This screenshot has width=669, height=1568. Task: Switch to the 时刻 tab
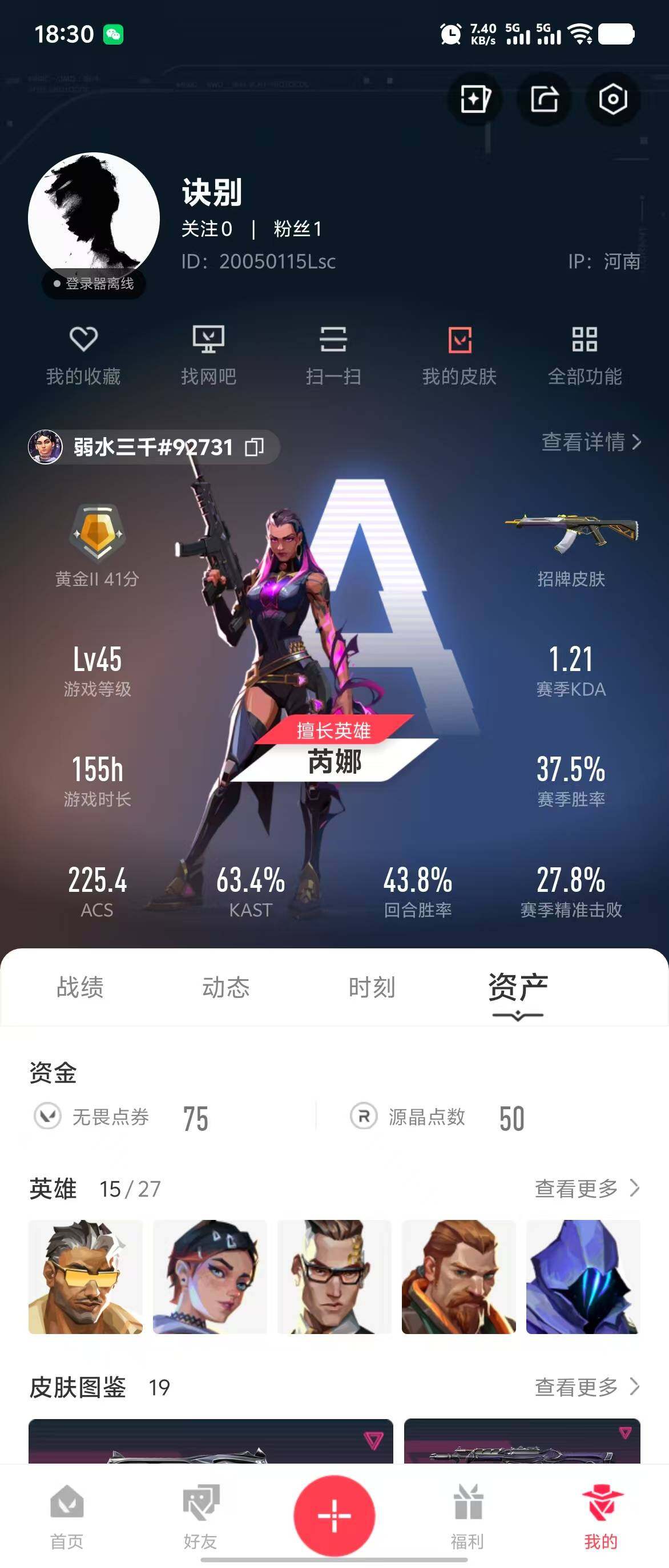click(372, 987)
